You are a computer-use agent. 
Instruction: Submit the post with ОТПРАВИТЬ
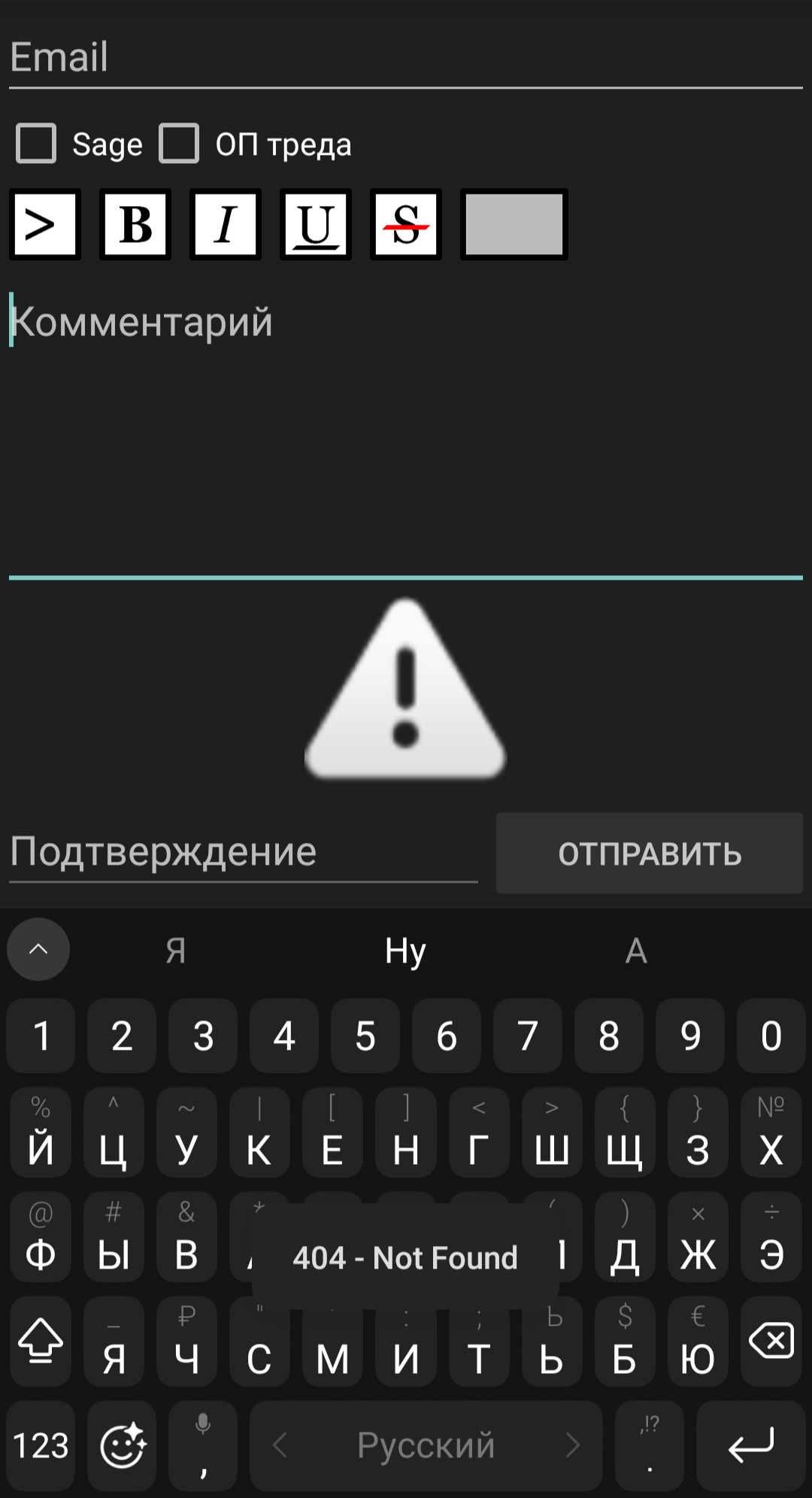tap(650, 854)
